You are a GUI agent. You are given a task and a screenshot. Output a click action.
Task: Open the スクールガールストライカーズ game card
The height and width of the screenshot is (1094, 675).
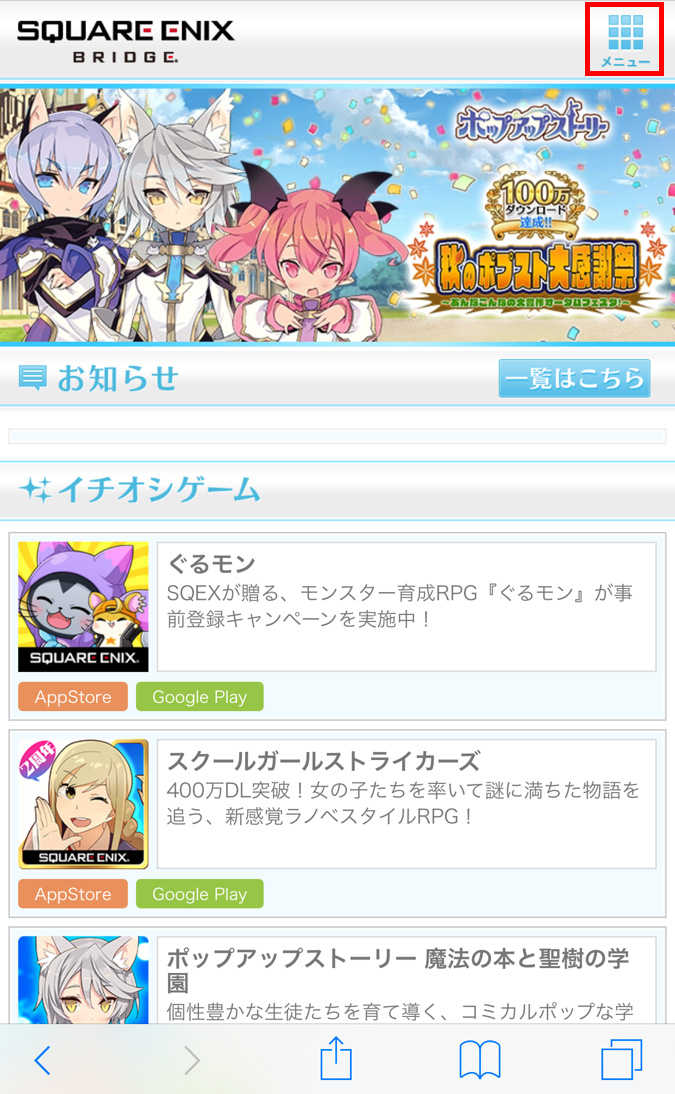pos(405,804)
